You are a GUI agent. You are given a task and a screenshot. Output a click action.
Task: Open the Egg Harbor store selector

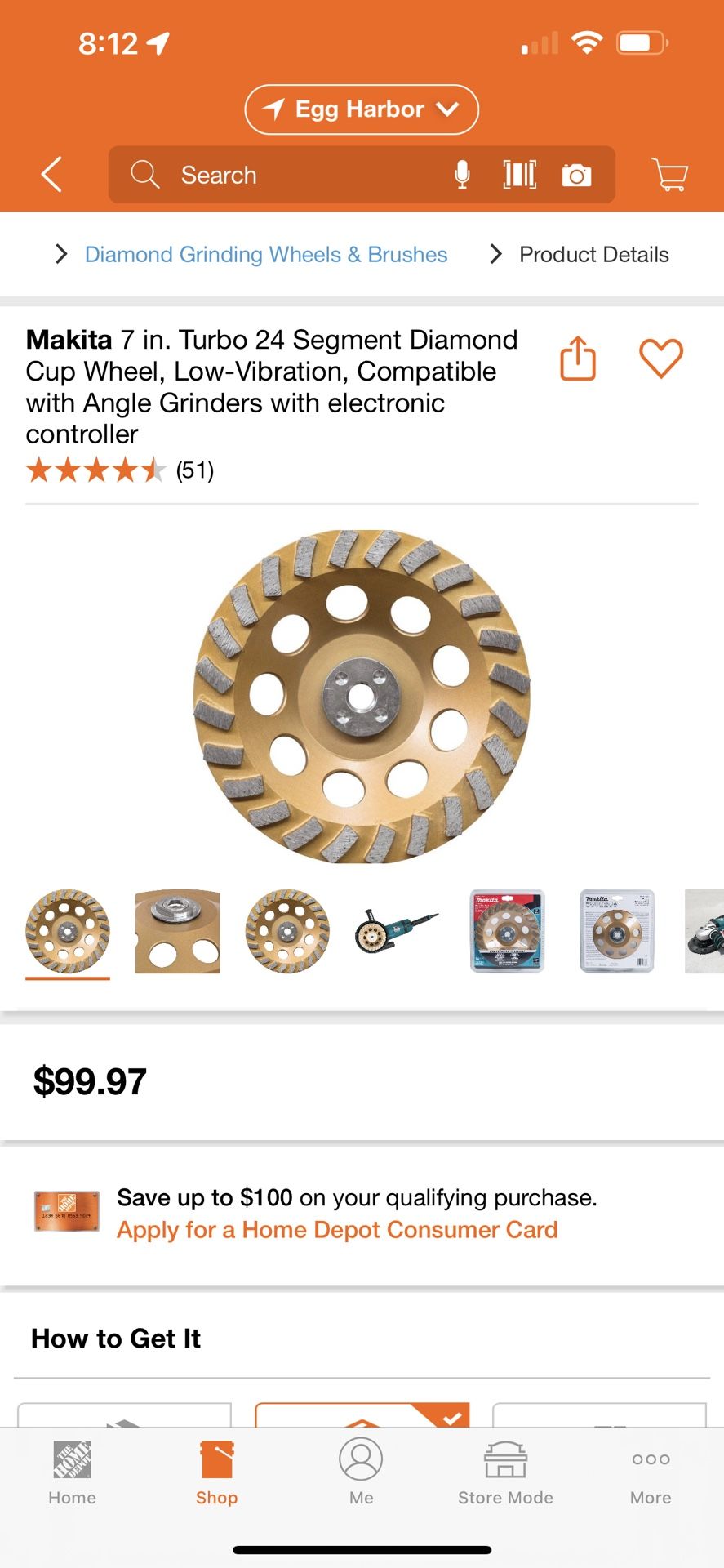pos(362,109)
